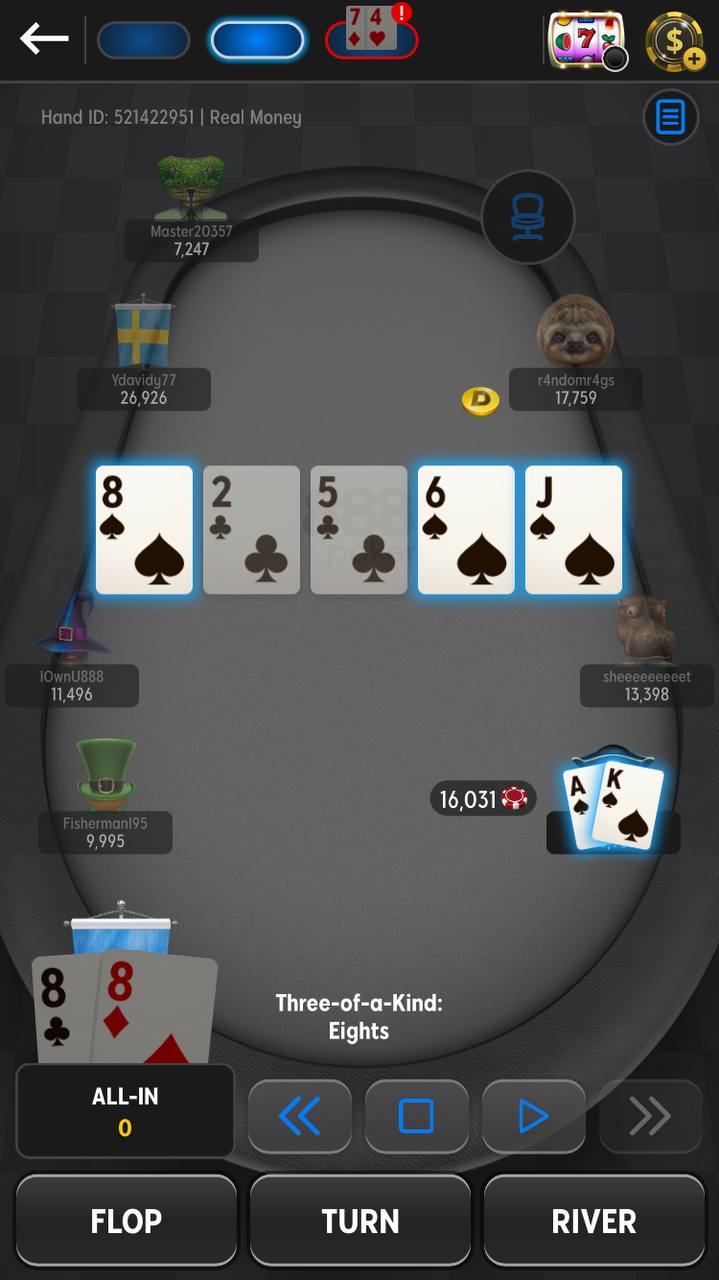Open the hand history notes icon

click(x=670, y=118)
